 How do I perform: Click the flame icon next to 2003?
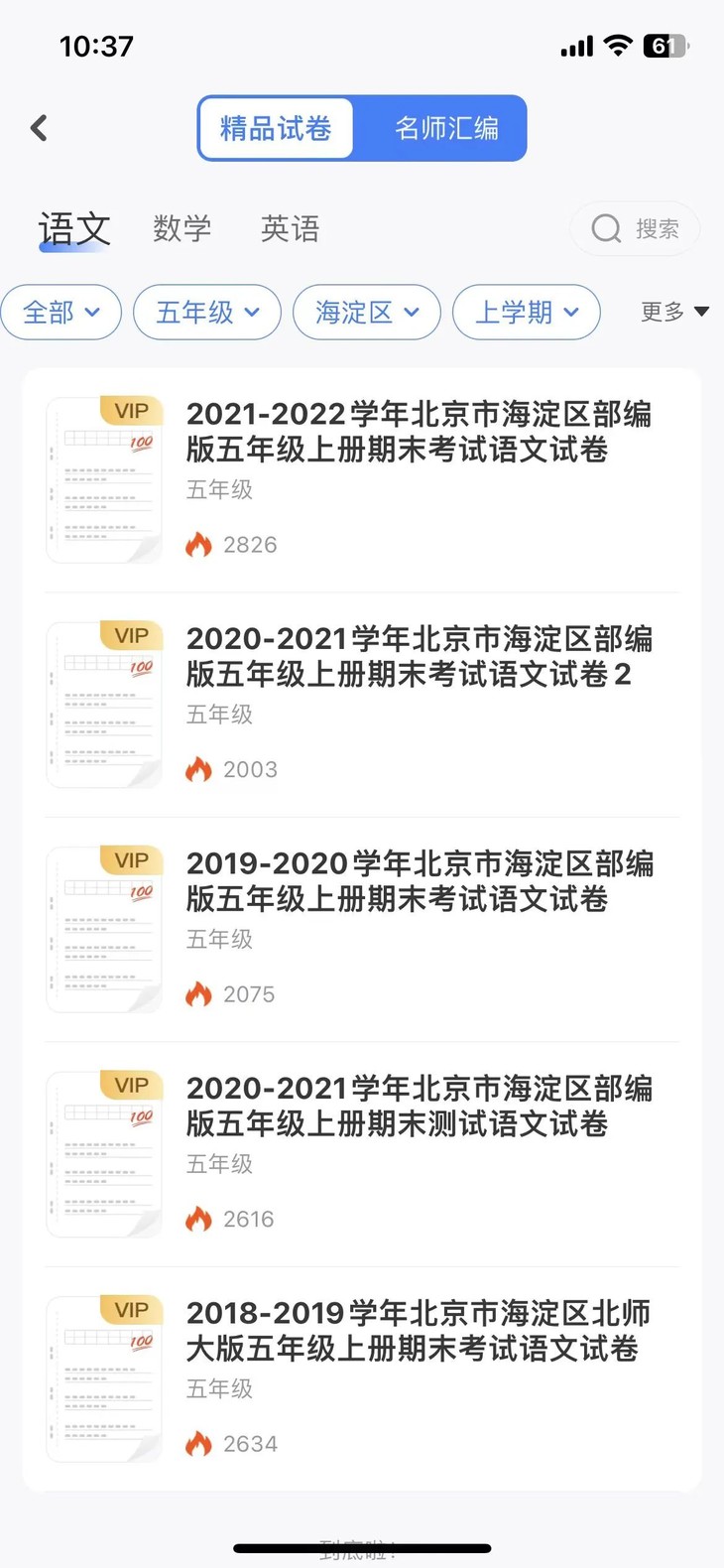(x=200, y=769)
